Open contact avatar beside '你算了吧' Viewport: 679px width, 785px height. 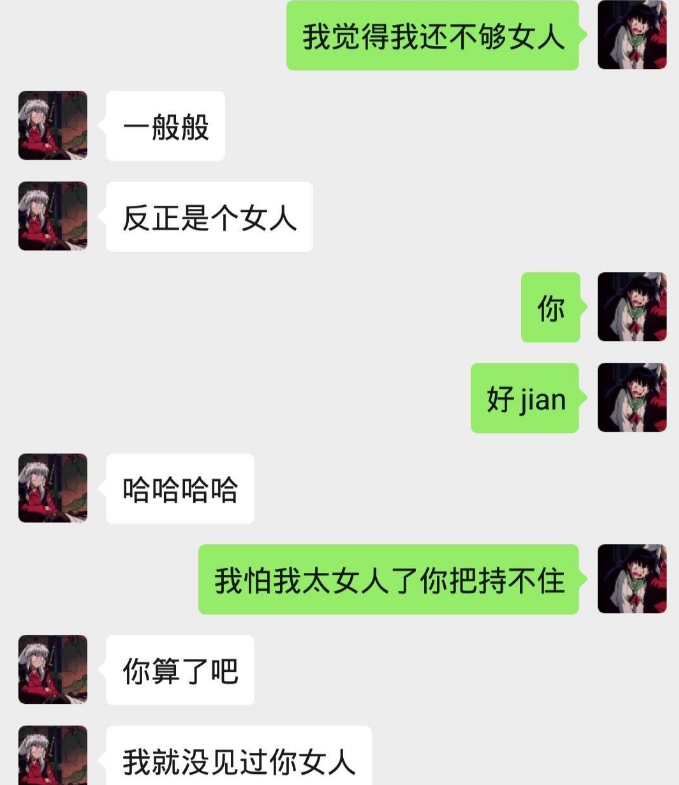pos(52,669)
